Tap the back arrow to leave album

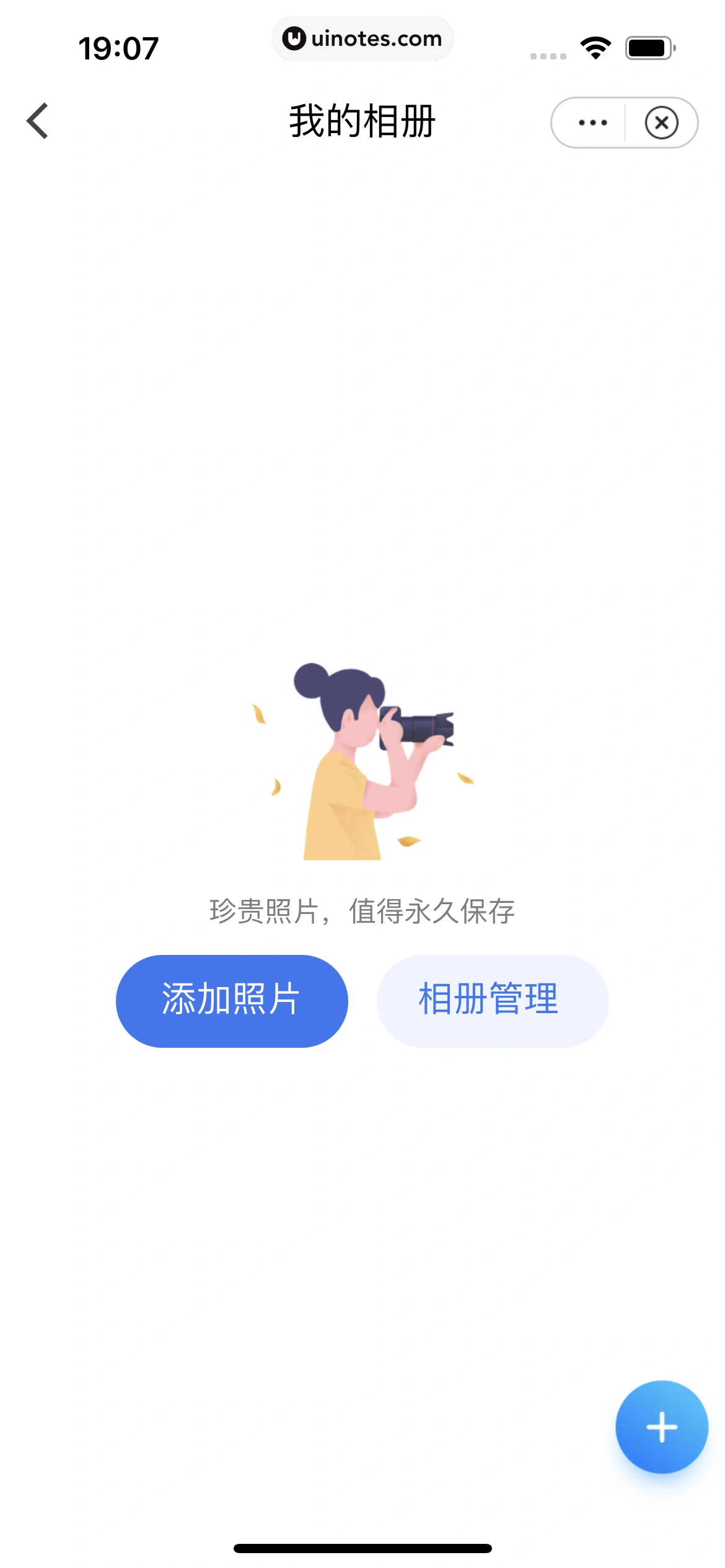tap(38, 121)
